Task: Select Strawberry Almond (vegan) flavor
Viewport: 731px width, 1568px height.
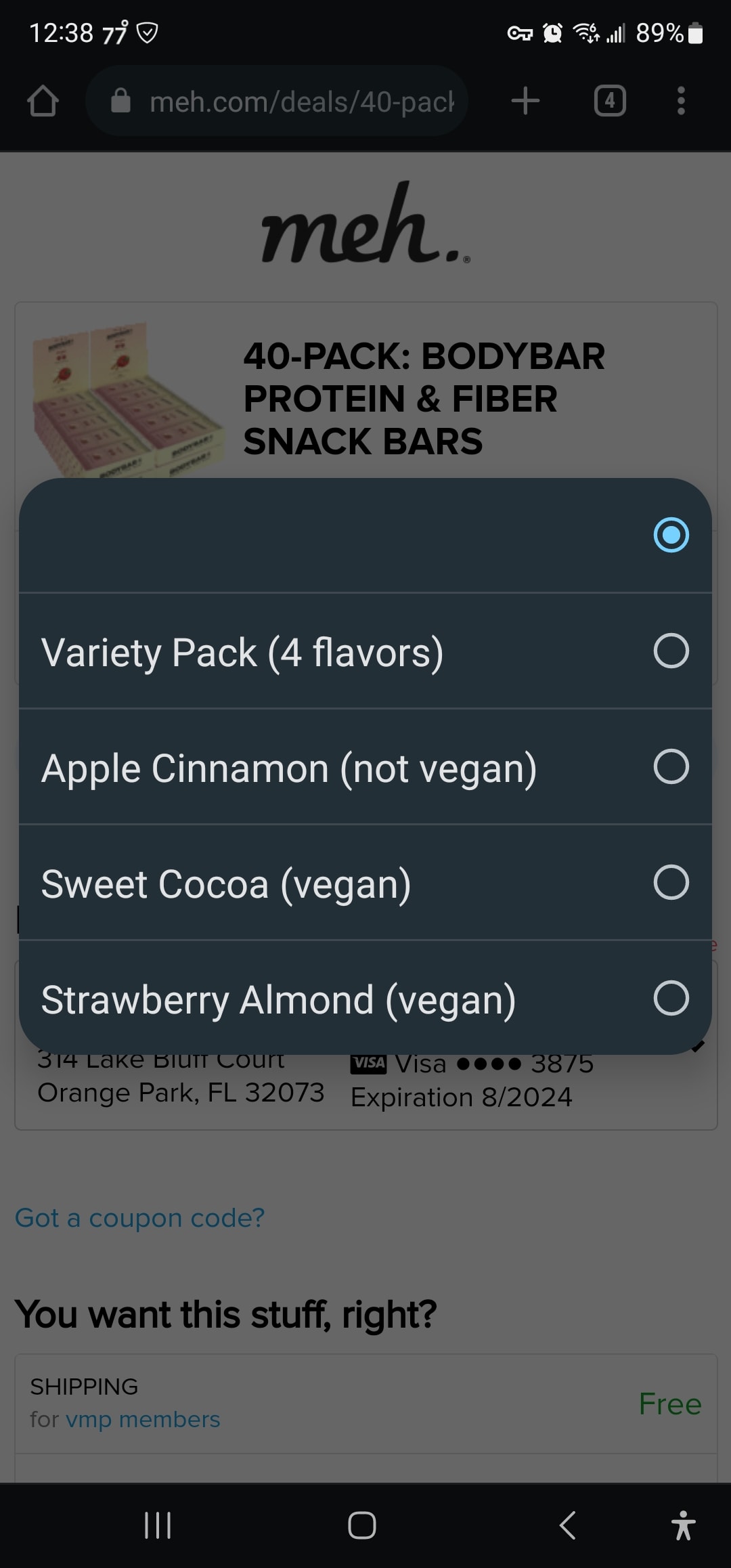Action: [x=365, y=999]
